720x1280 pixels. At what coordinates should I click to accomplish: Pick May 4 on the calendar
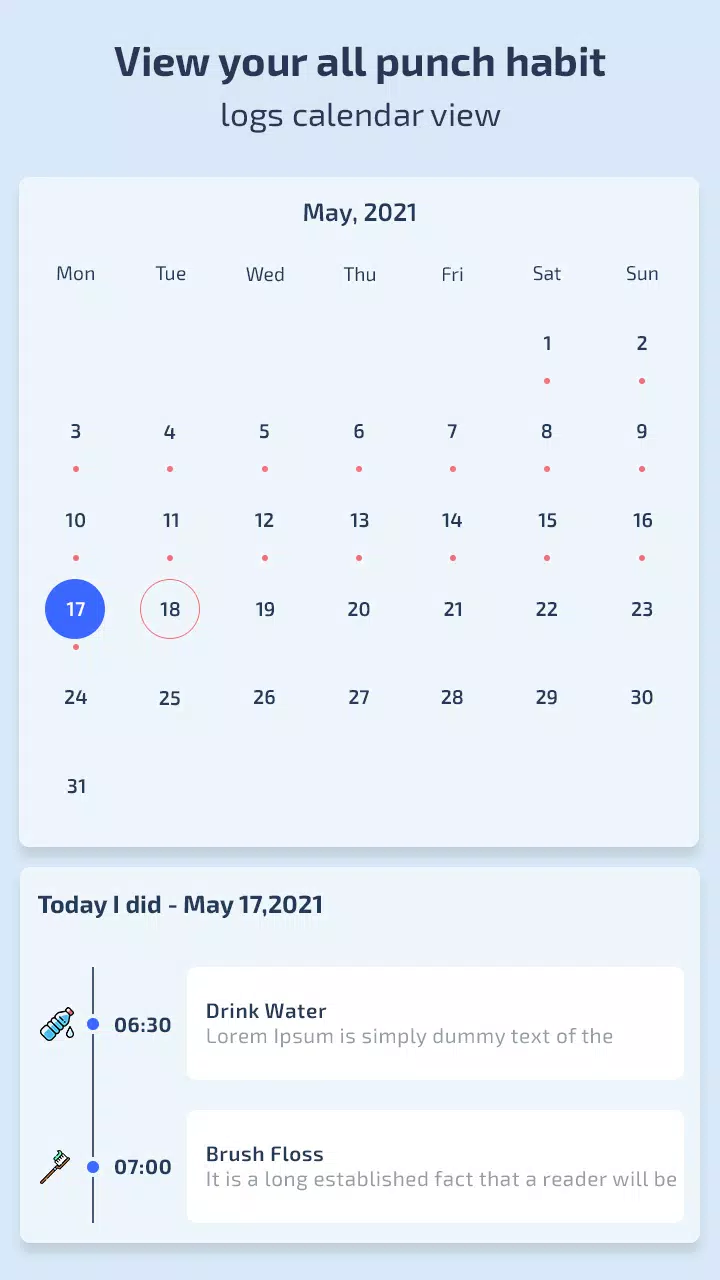(170, 432)
